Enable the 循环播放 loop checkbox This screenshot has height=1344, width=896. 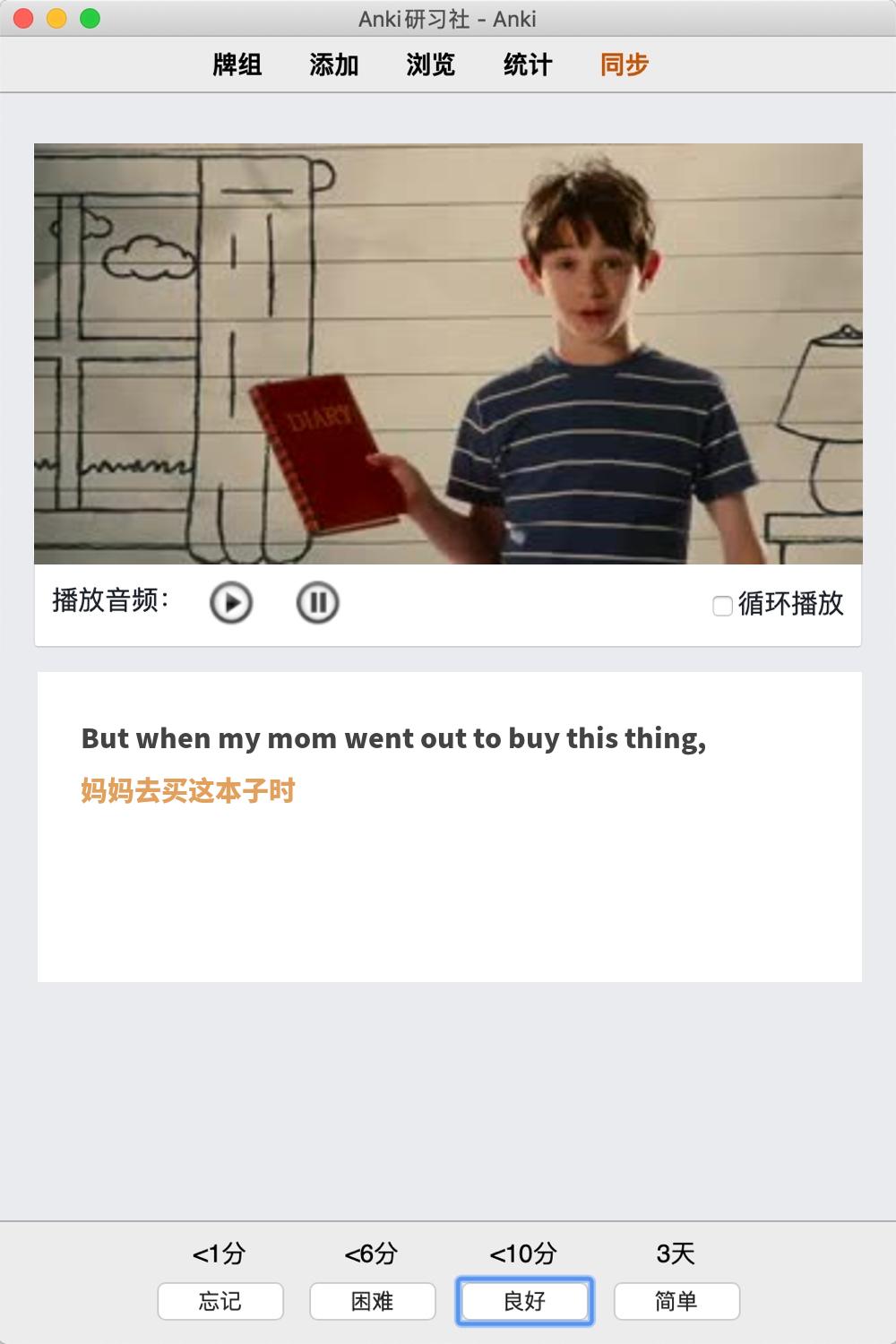[x=722, y=606]
